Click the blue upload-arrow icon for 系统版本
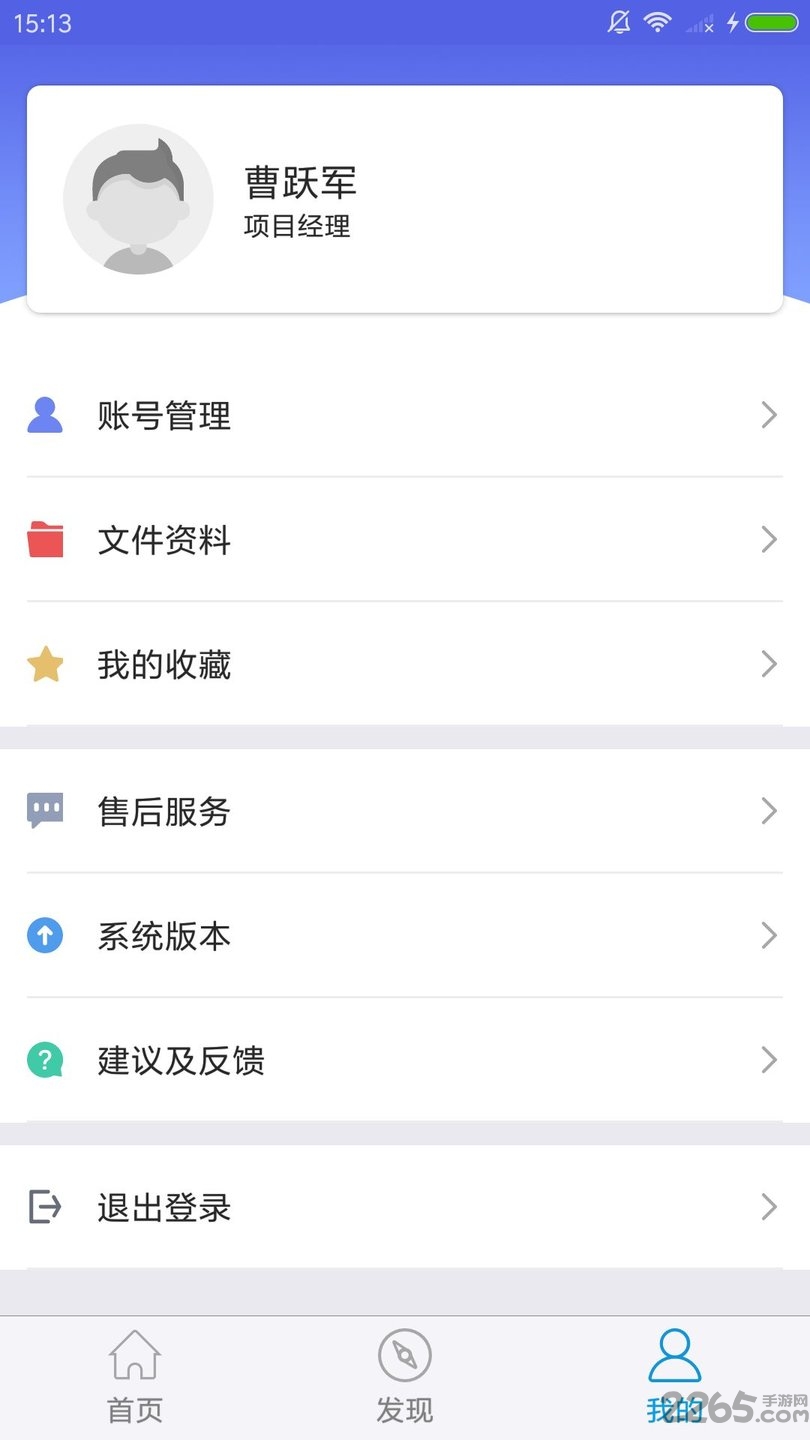The width and height of the screenshot is (810, 1440). (x=45, y=935)
